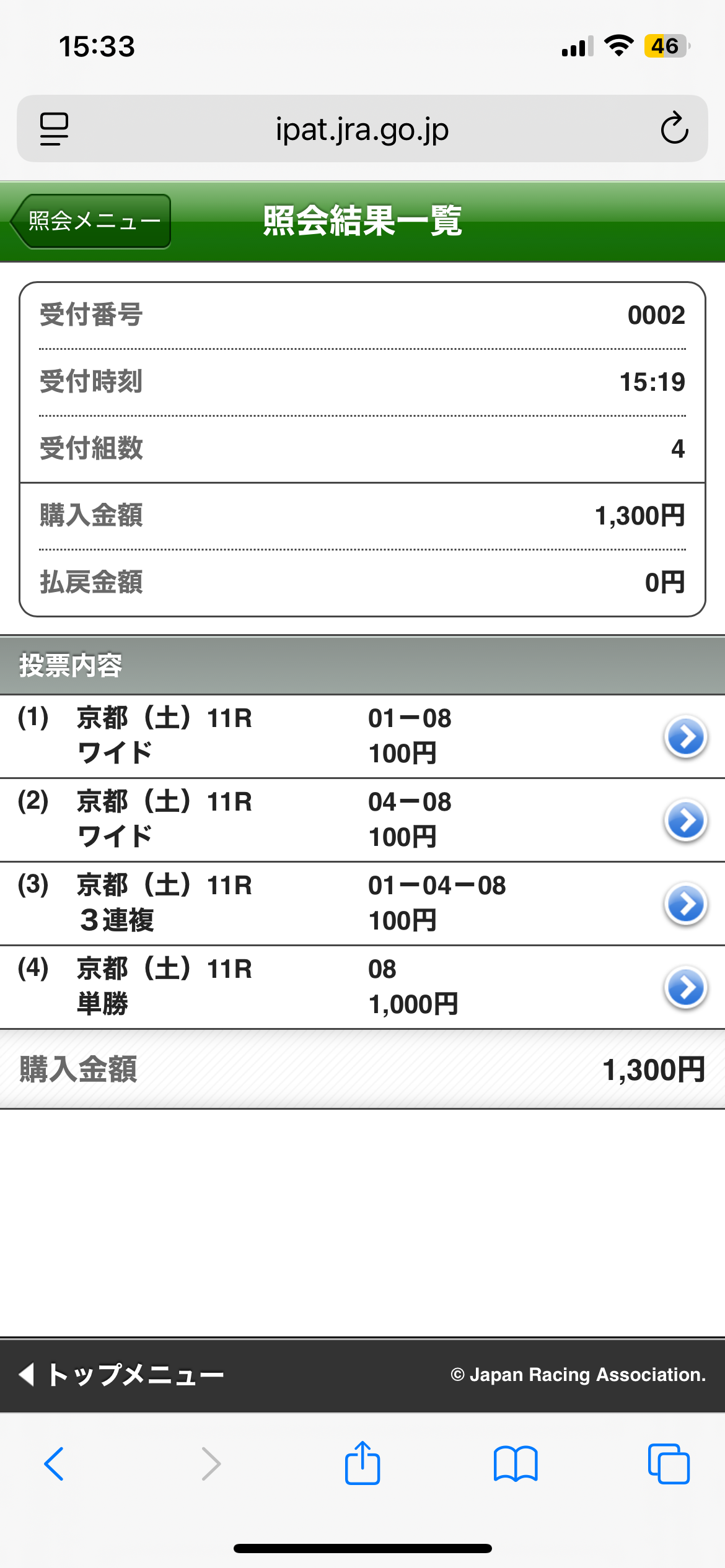Go back to 照会メニュー
This screenshot has height=1568, width=725.
pos(91,221)
